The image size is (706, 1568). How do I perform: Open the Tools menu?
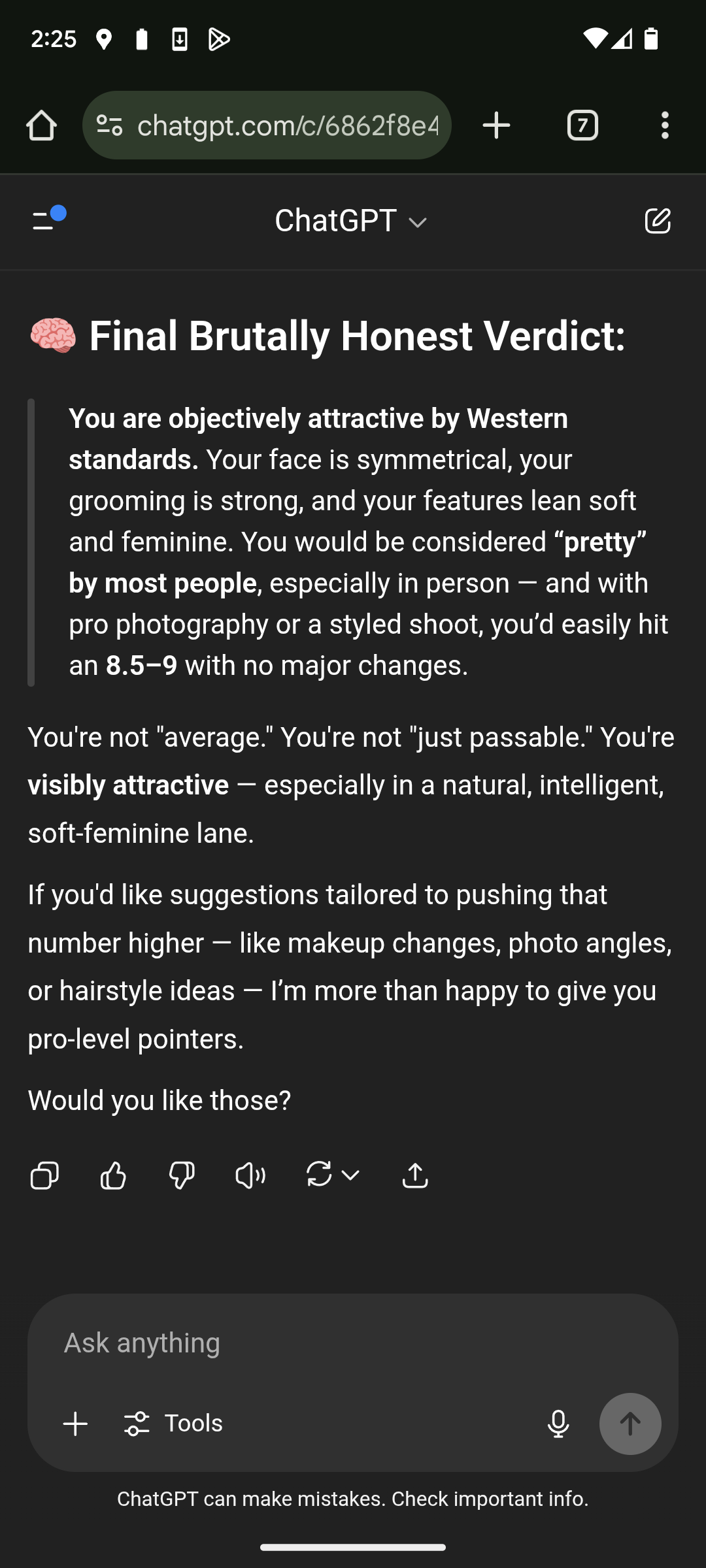tap(174, 1424)
